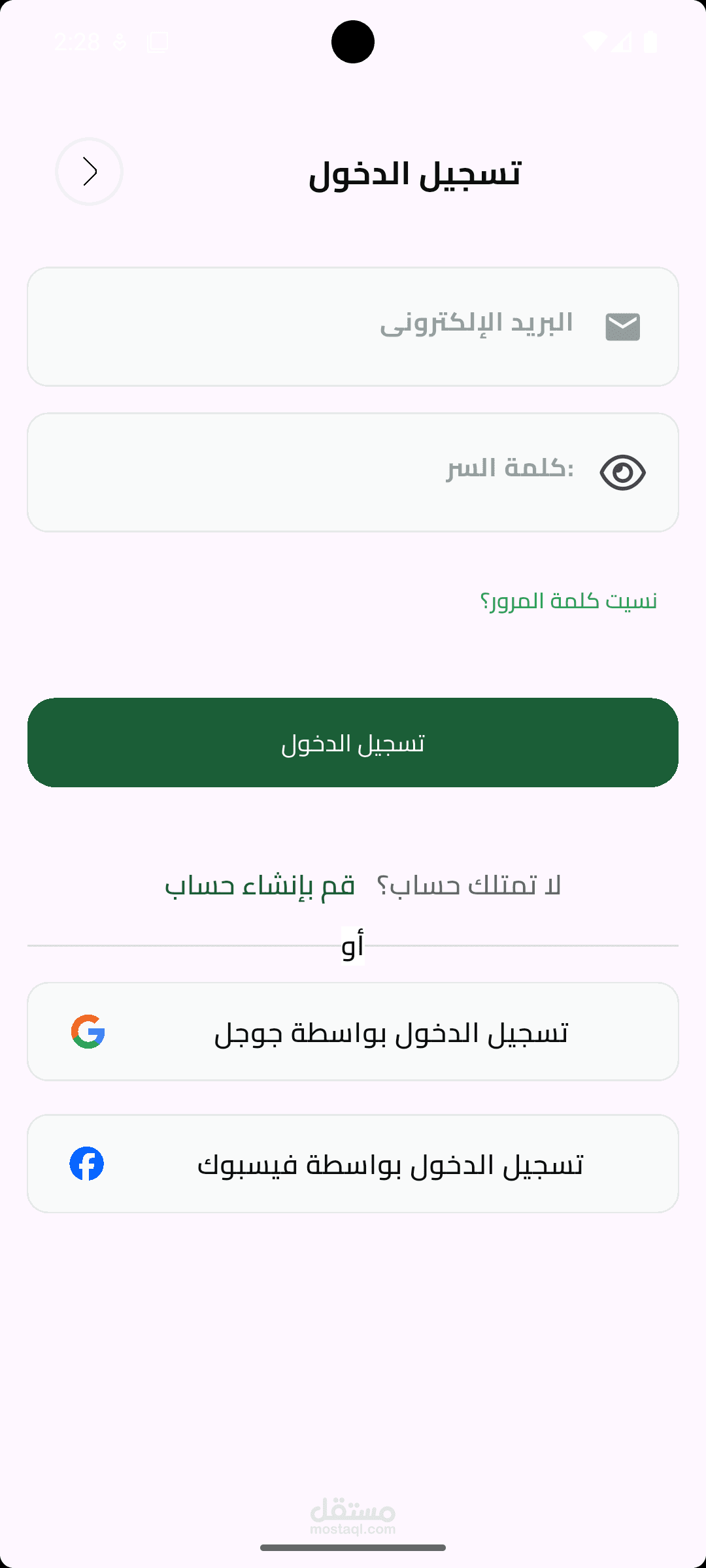Focus the email (البريد الإلكتروني) field

point(353,327)
